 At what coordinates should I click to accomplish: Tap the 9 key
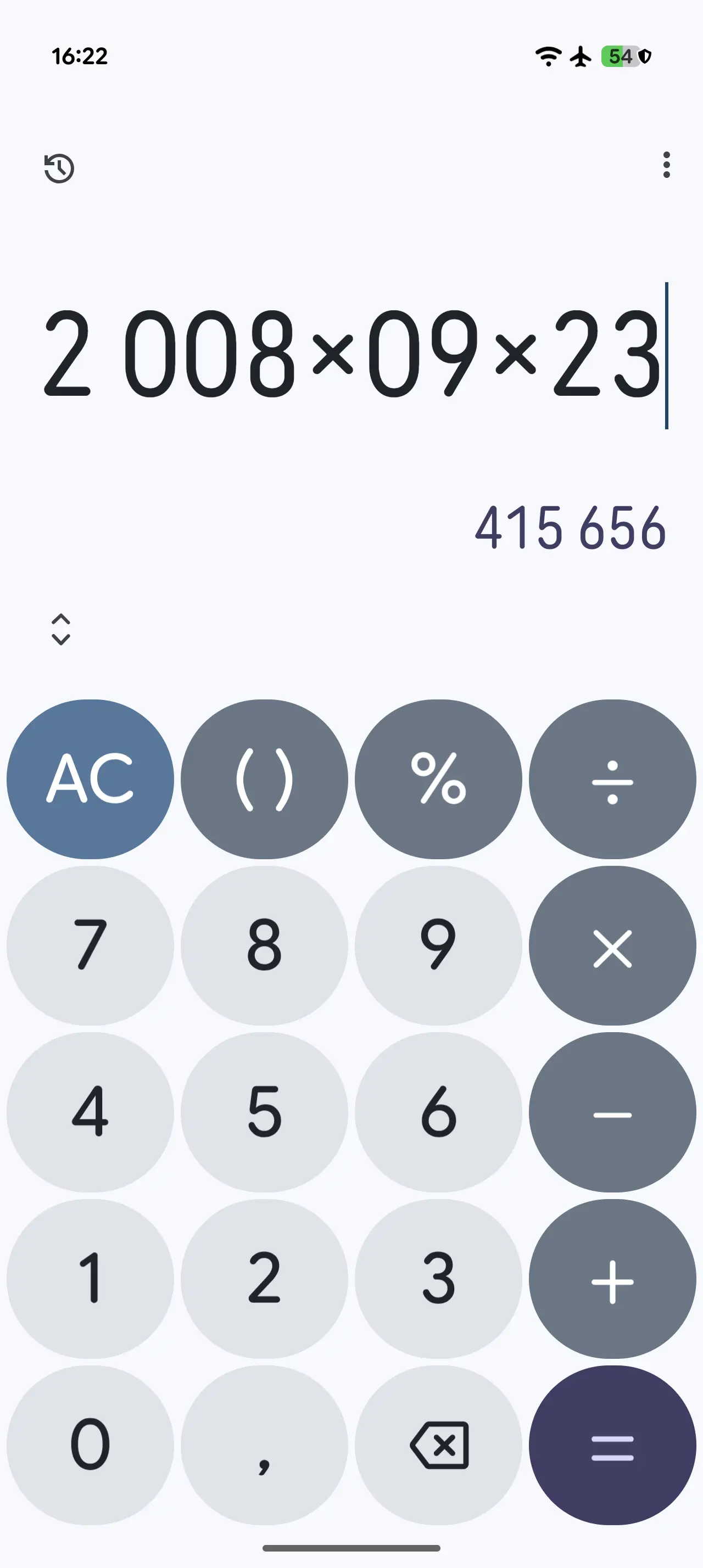click(x=438, y=945)
